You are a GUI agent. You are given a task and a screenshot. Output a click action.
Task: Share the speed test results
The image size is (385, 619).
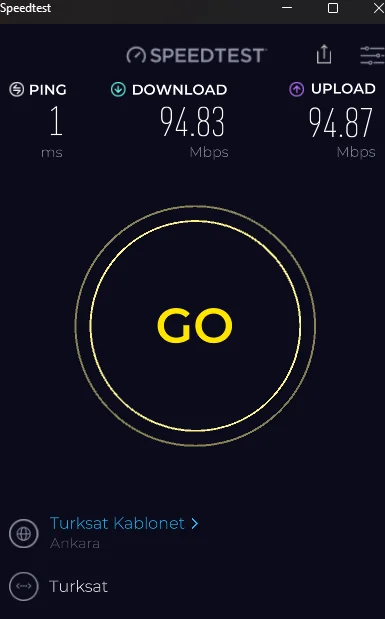click(324, 54)
